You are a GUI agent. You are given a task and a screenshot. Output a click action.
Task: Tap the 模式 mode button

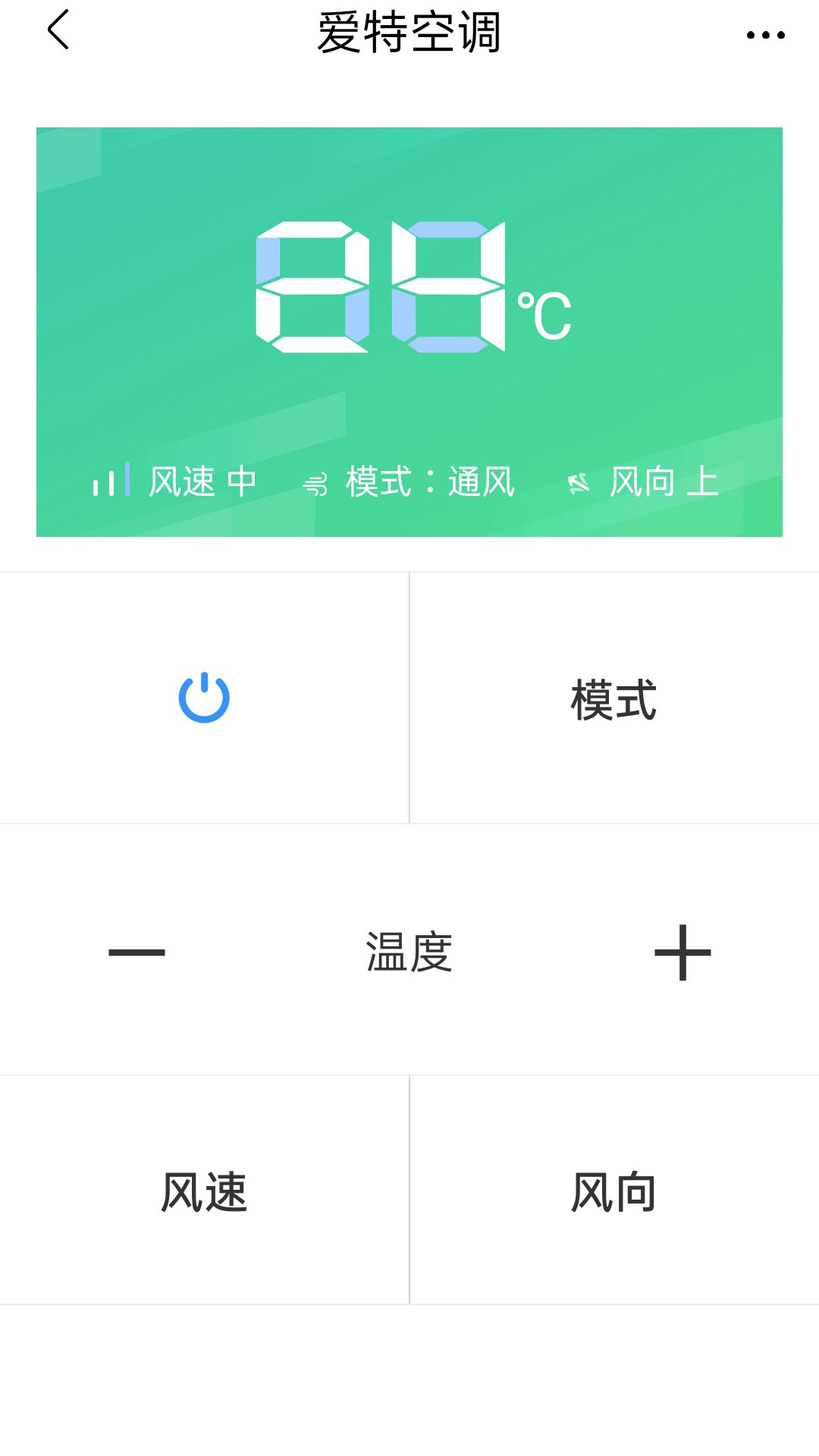pyautogui.click(x=614, y=698)
